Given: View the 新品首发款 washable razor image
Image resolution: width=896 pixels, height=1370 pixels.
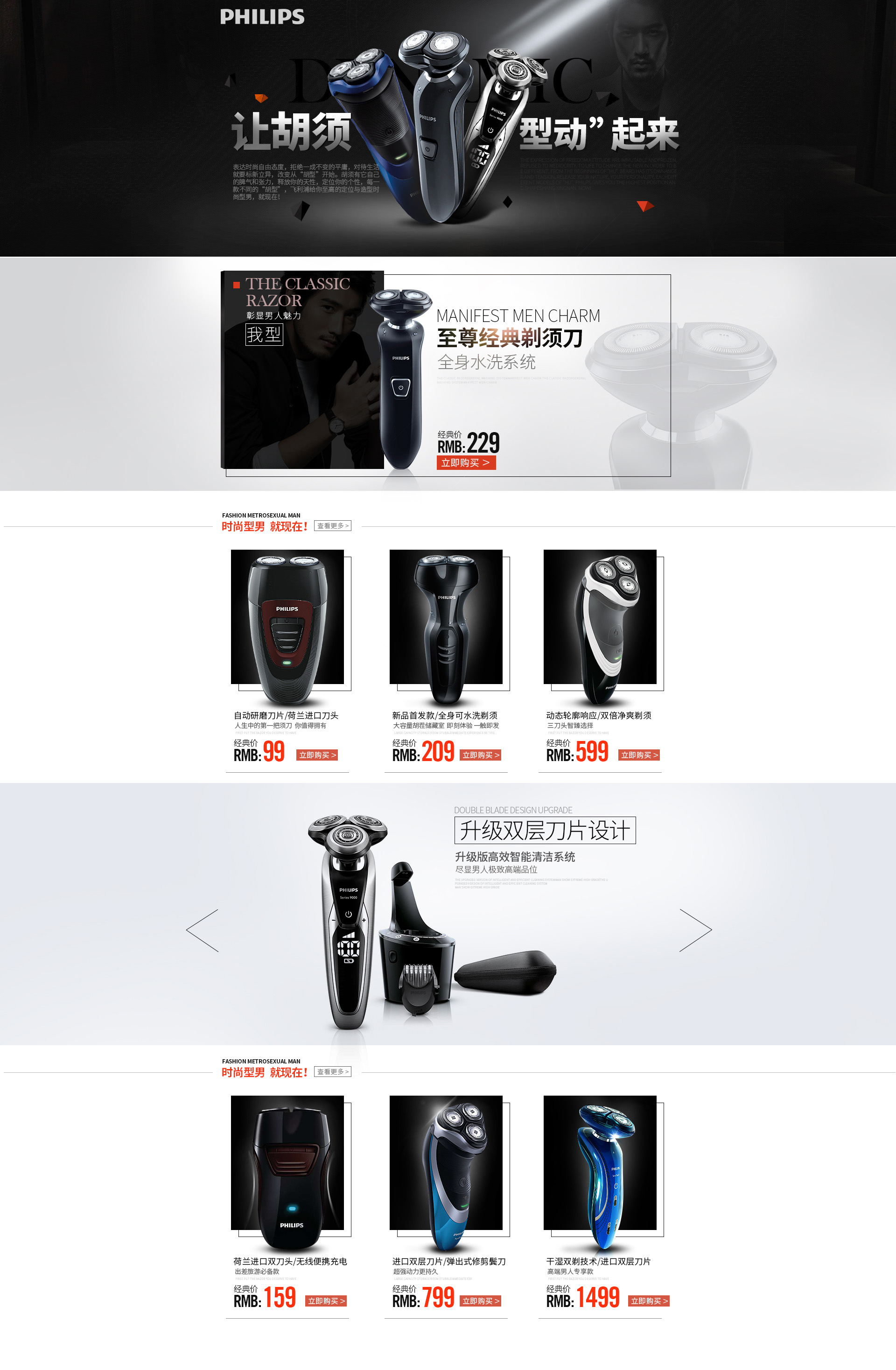Looking at the screenshot, I should click(x=446, y=622).
